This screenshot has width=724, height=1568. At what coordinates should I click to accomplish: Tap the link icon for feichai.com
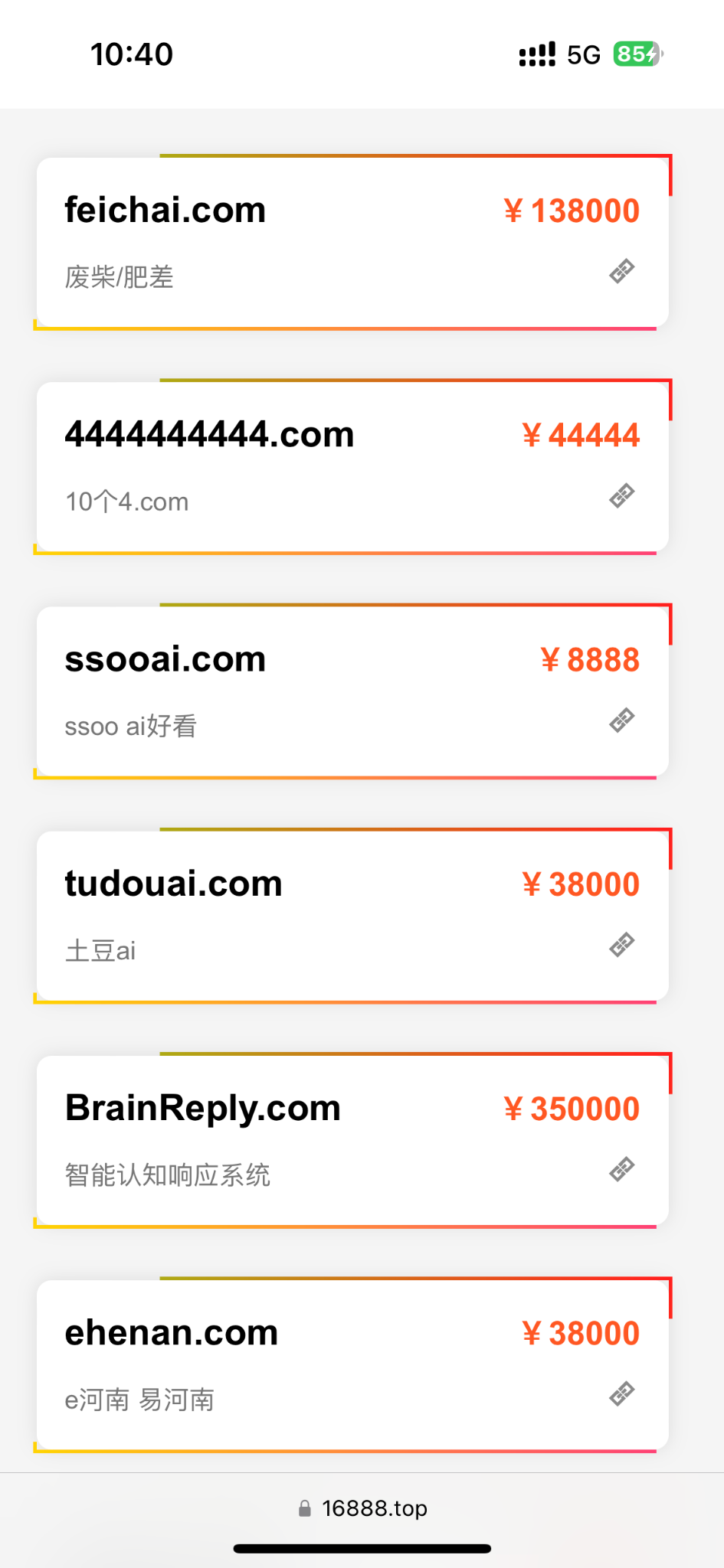pyautogui.click(x=621, y=272)
